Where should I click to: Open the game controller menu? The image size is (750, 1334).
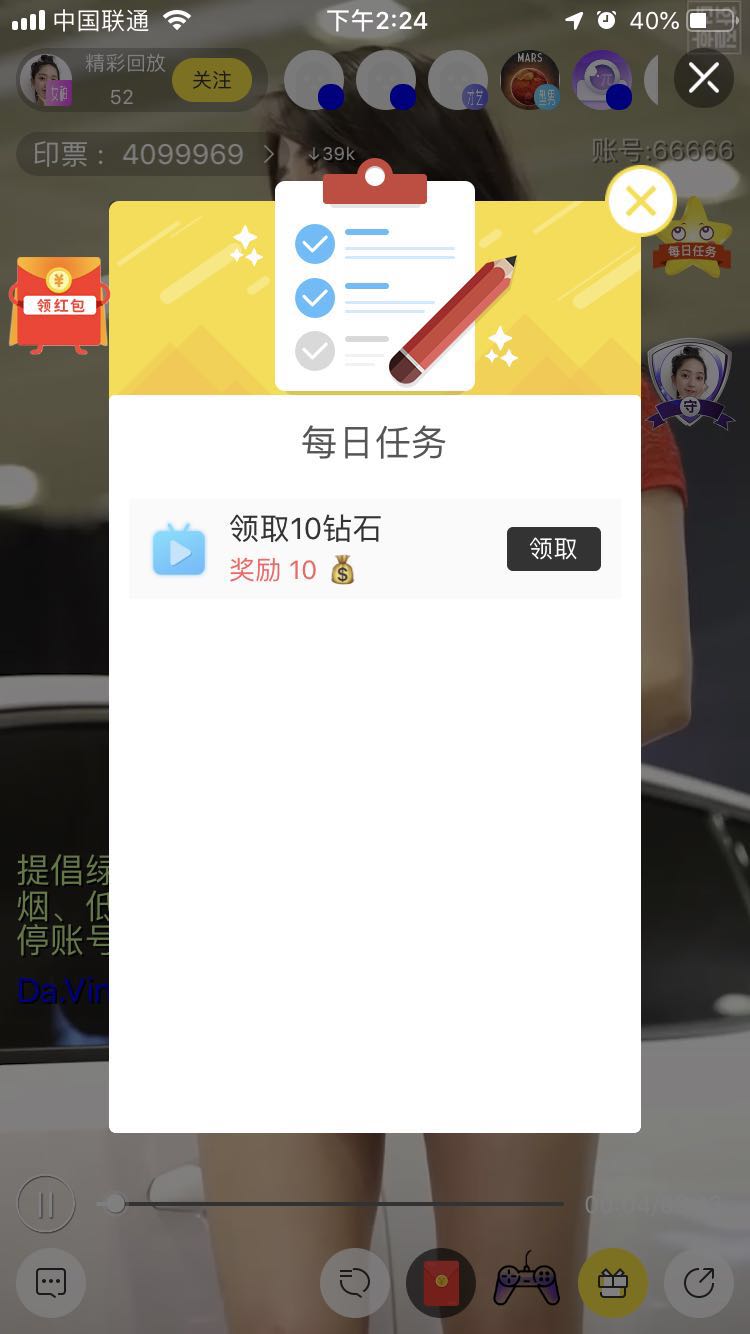click(526, 1282)
